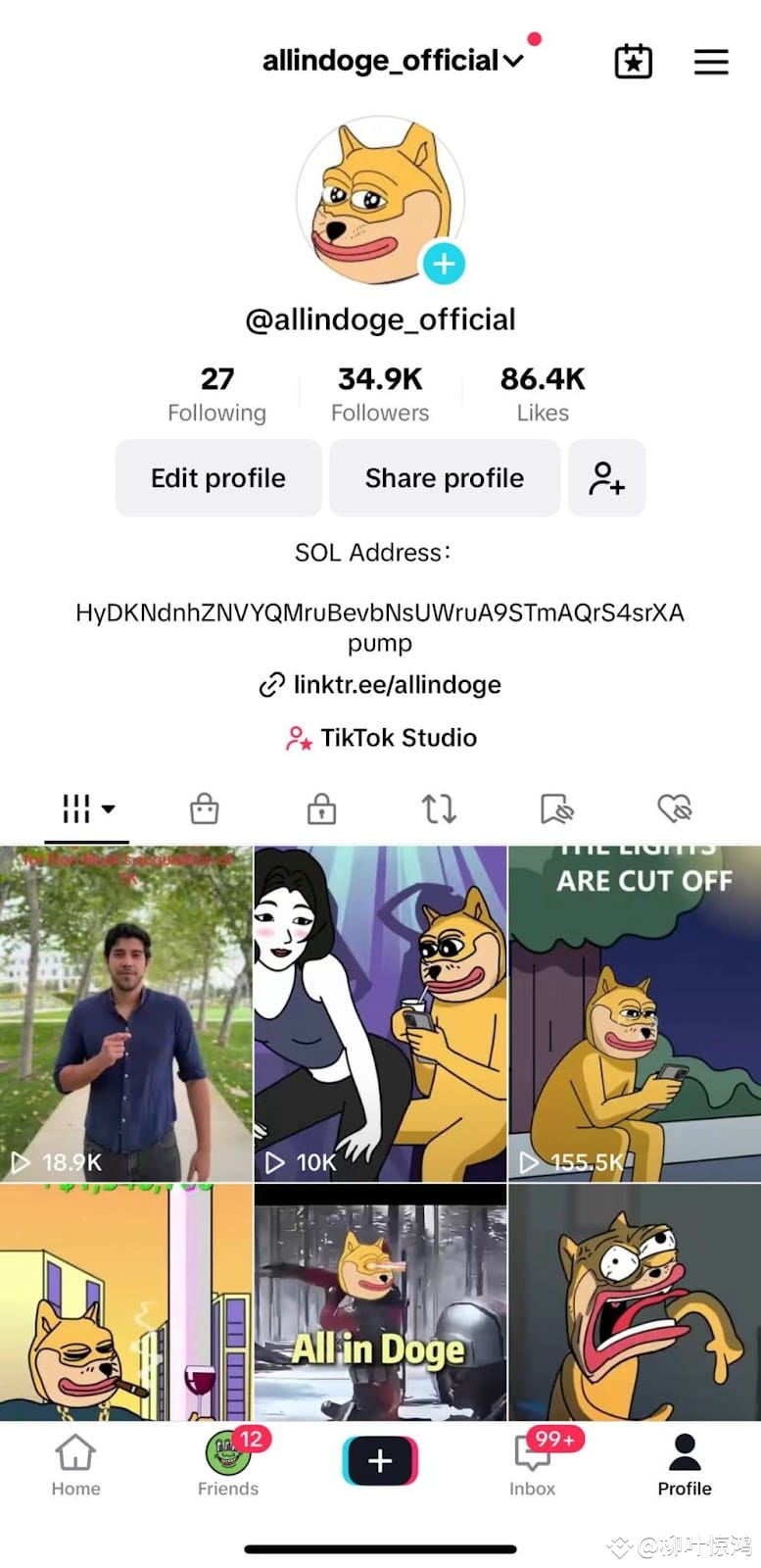Viewport: 761px width, 1568px height.
Task: Tap Share profile
Action: point(445,478)
